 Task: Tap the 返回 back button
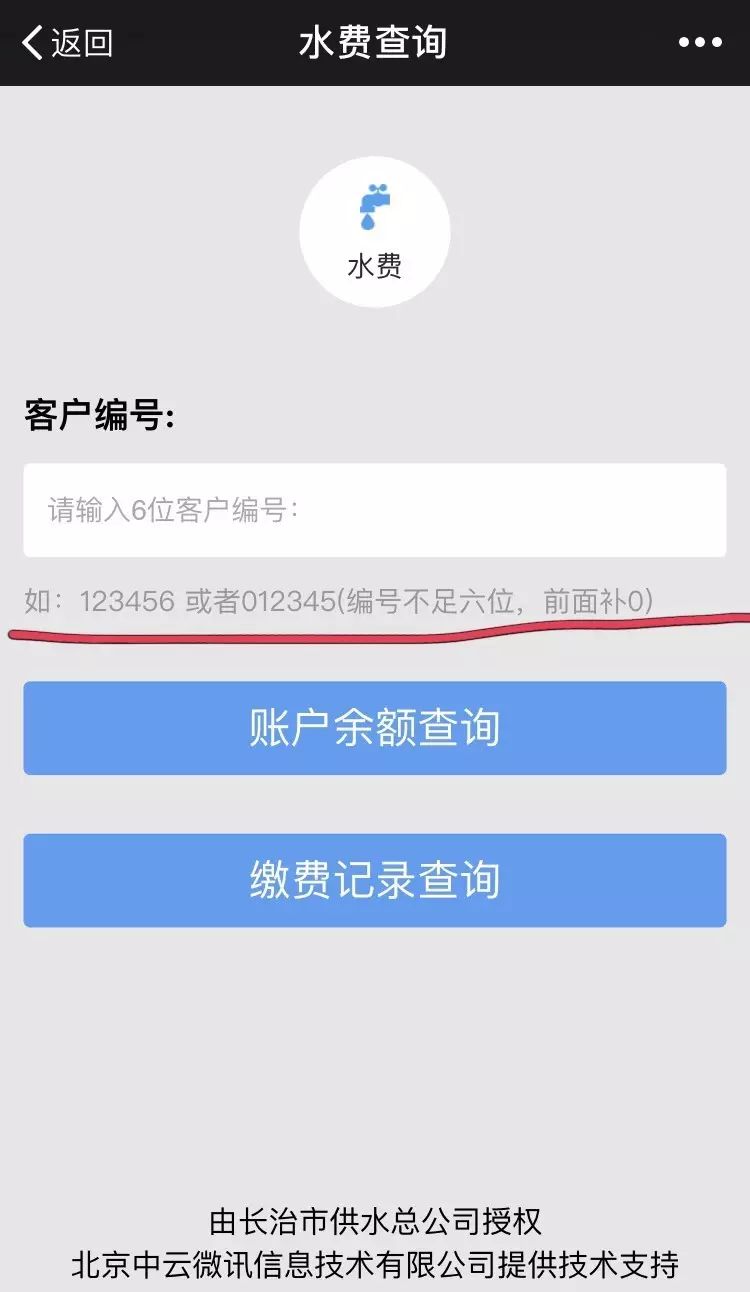68,43
